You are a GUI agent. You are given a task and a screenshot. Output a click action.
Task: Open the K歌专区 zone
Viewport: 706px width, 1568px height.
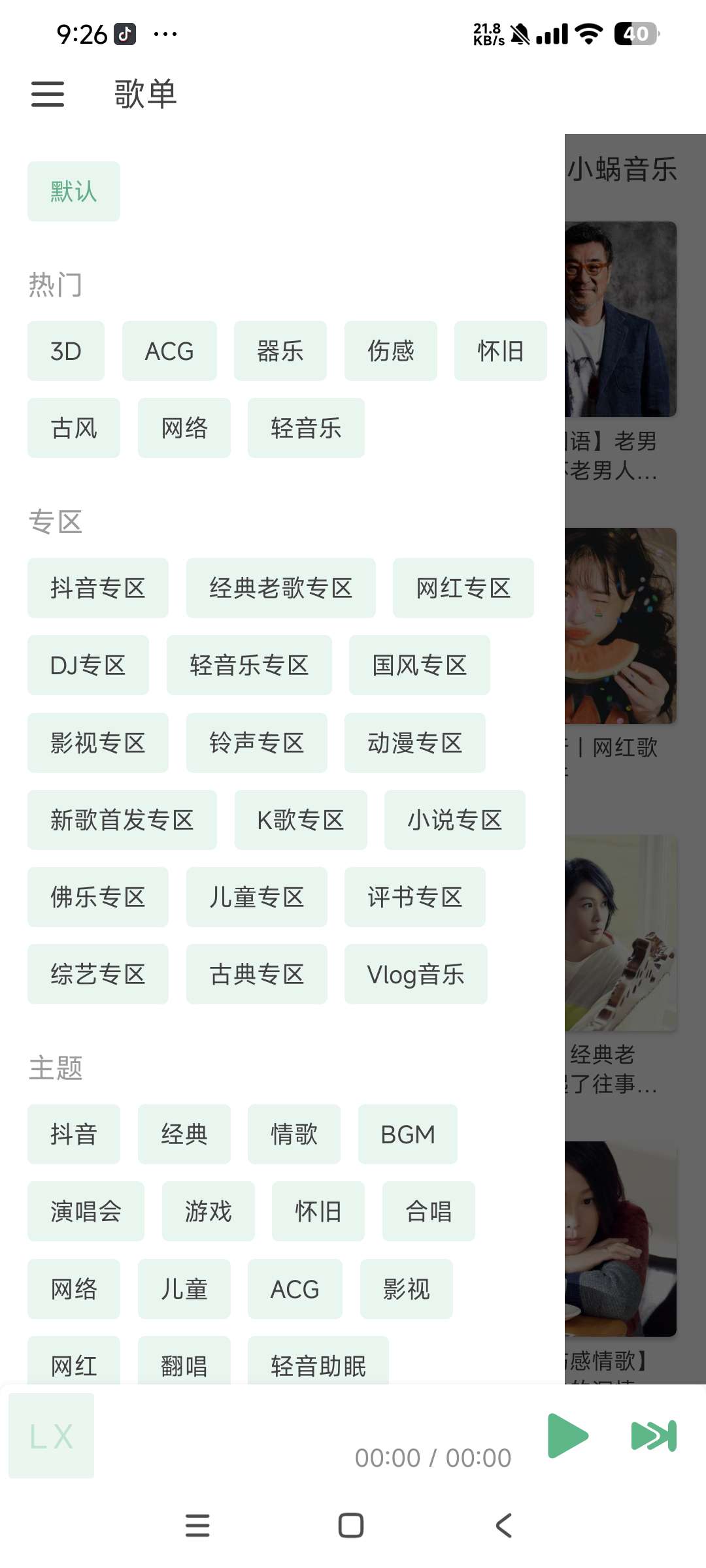pos(301,820)
